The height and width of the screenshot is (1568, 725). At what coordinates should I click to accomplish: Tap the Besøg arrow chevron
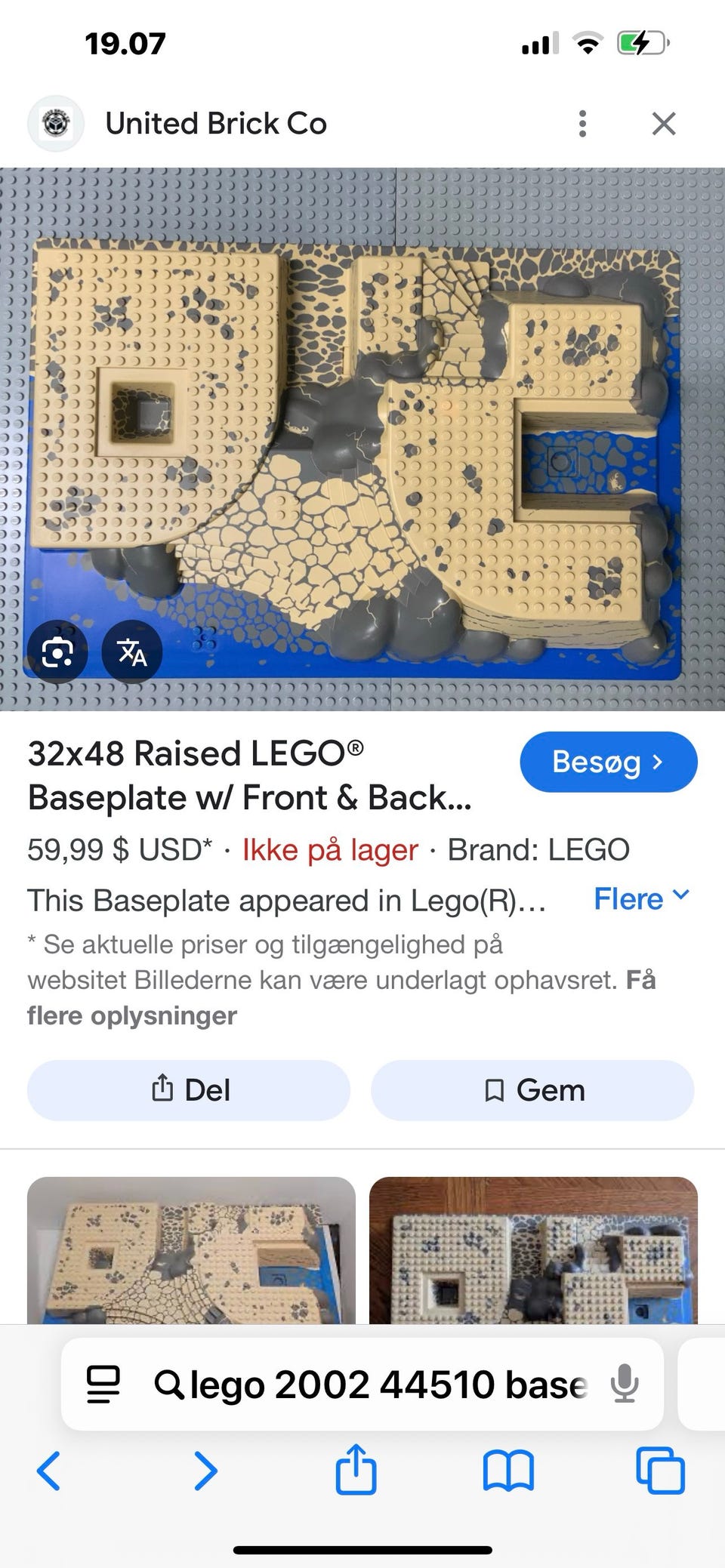(x=659, y=762)
